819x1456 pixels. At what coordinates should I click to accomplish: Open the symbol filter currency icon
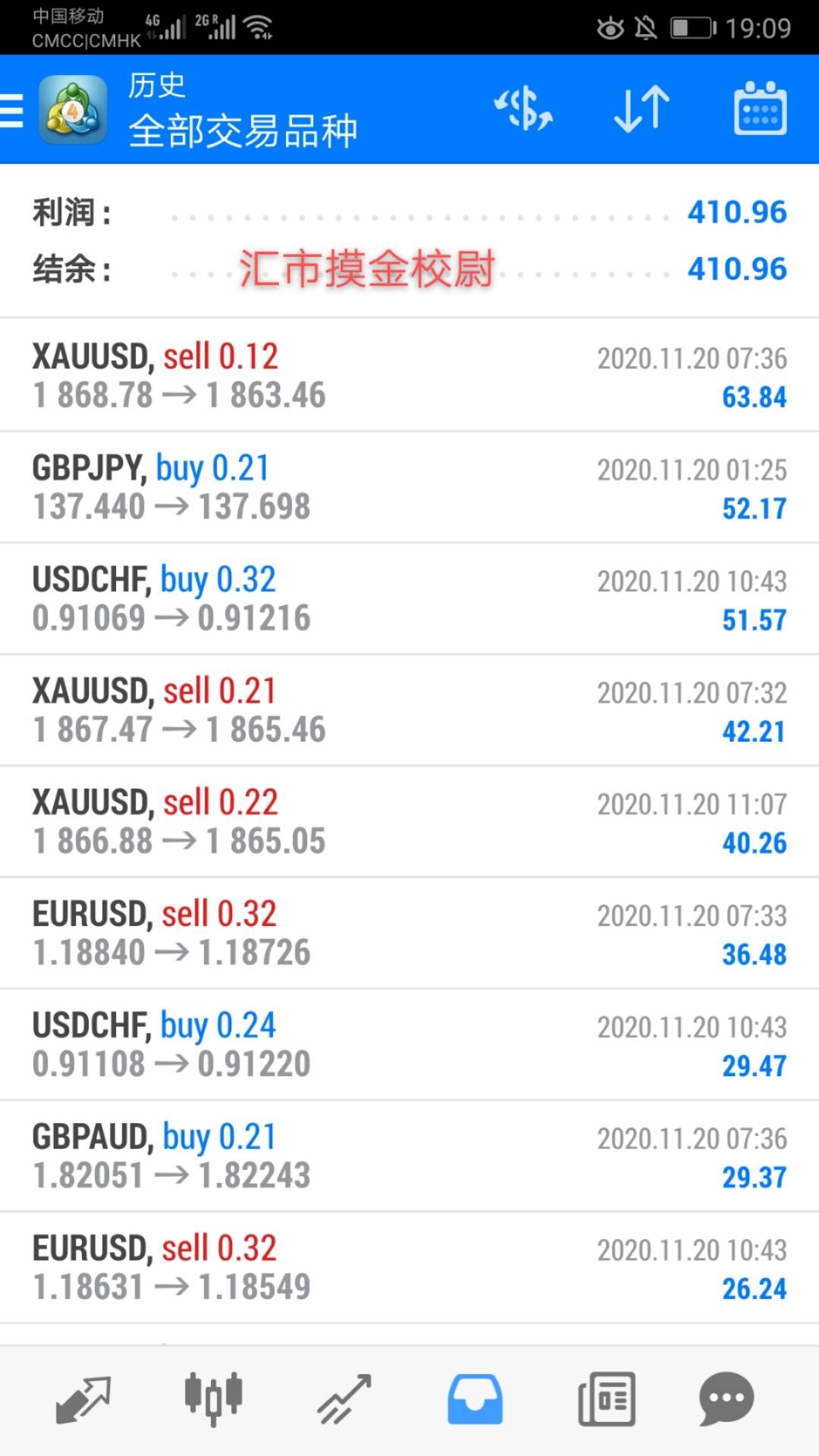523,109
